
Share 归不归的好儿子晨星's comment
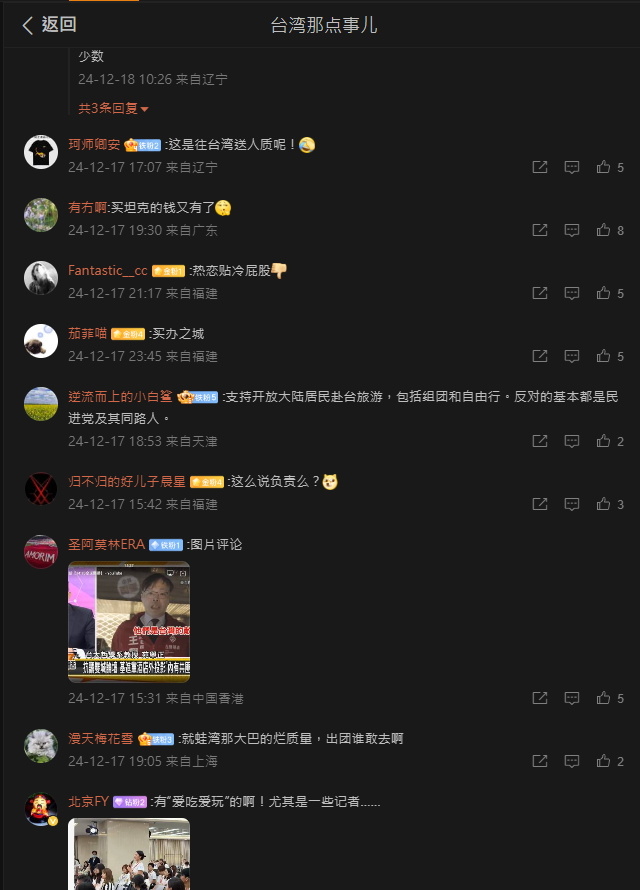(x=540, y=505)
